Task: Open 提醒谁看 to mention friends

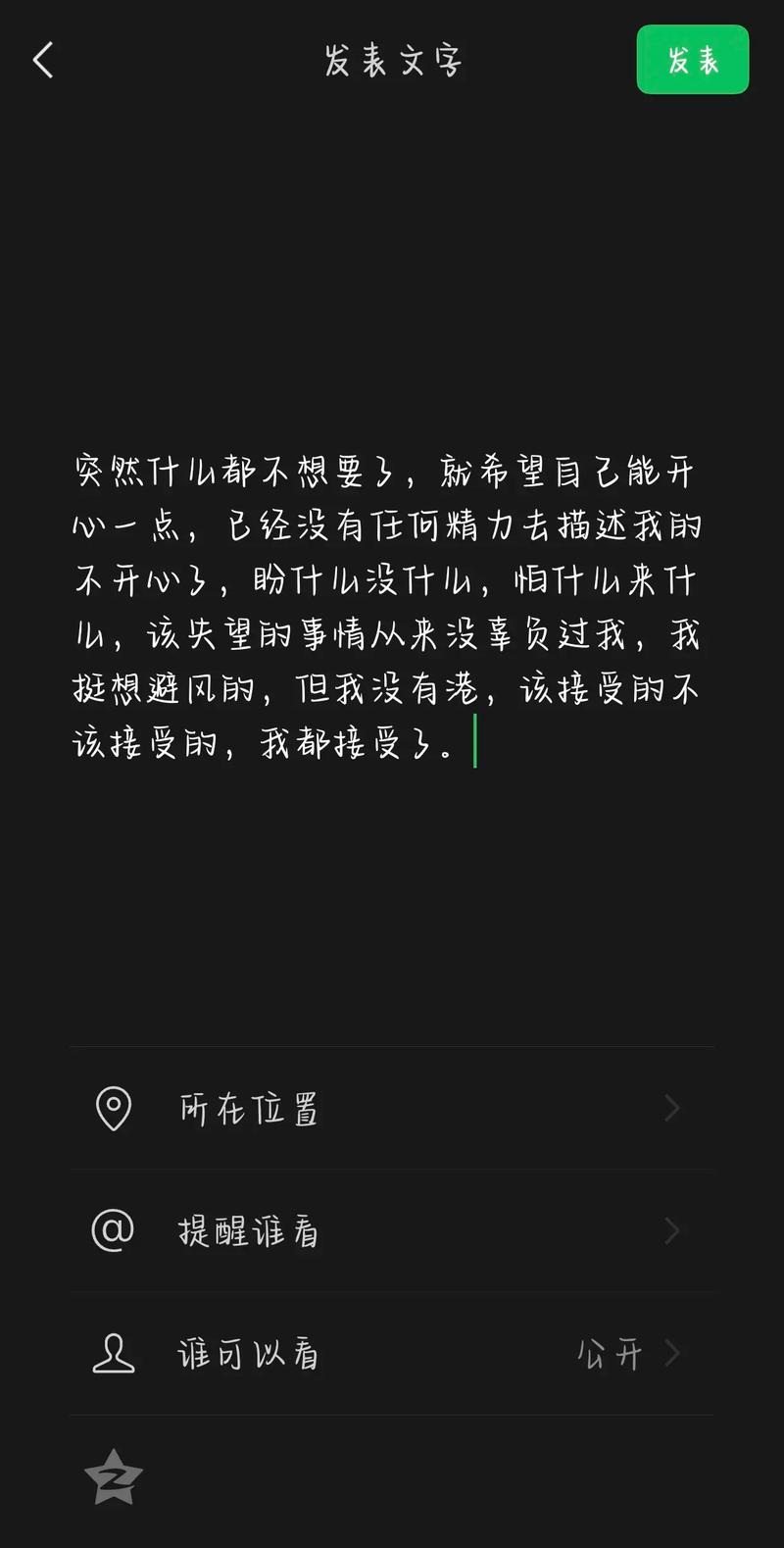Action: pos(248,1231)
